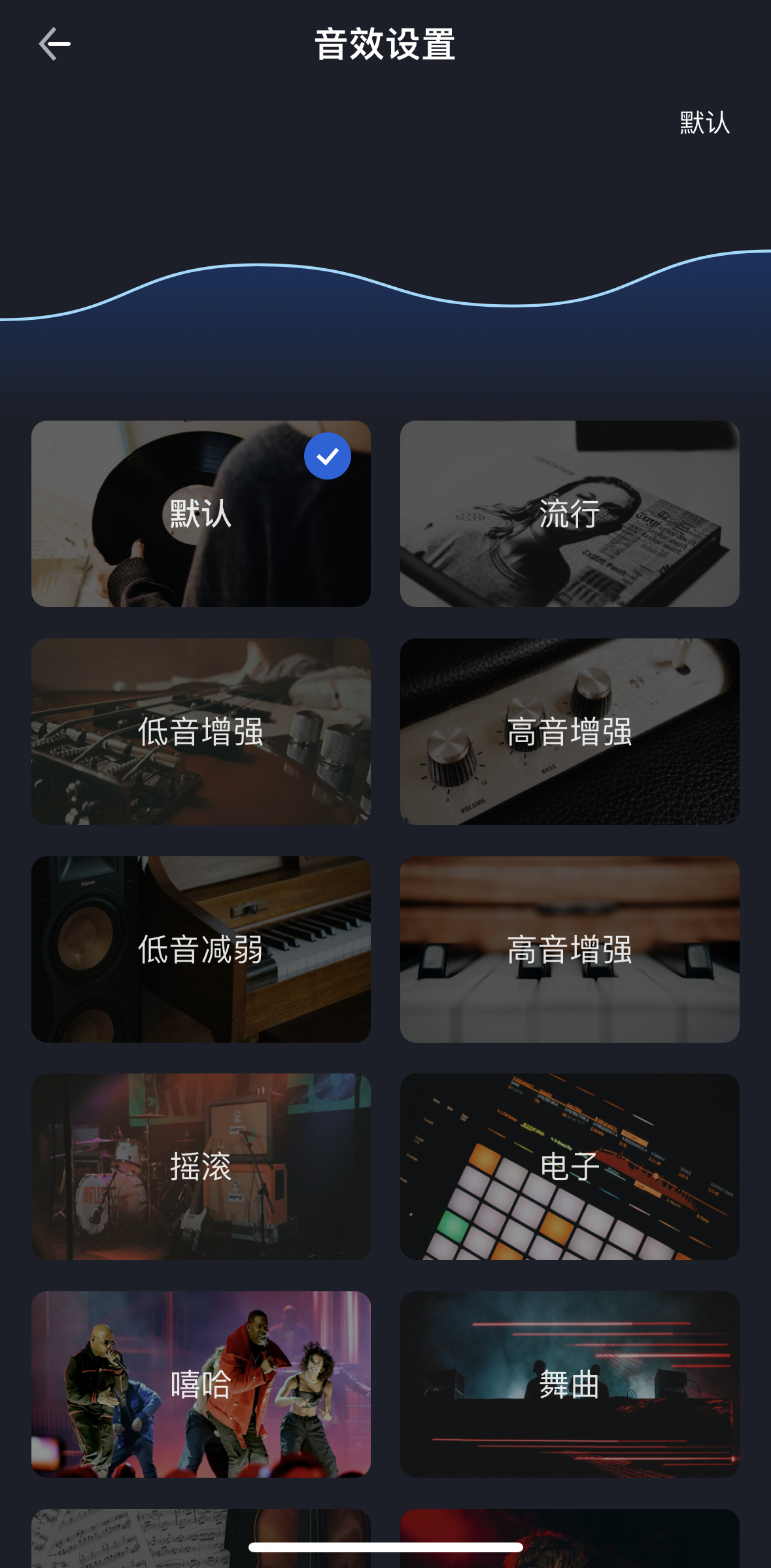The width and height of the screenshot is (771, 1568).
Task: Select 高音增强 card with piano keys
Action: click(570, 949)
